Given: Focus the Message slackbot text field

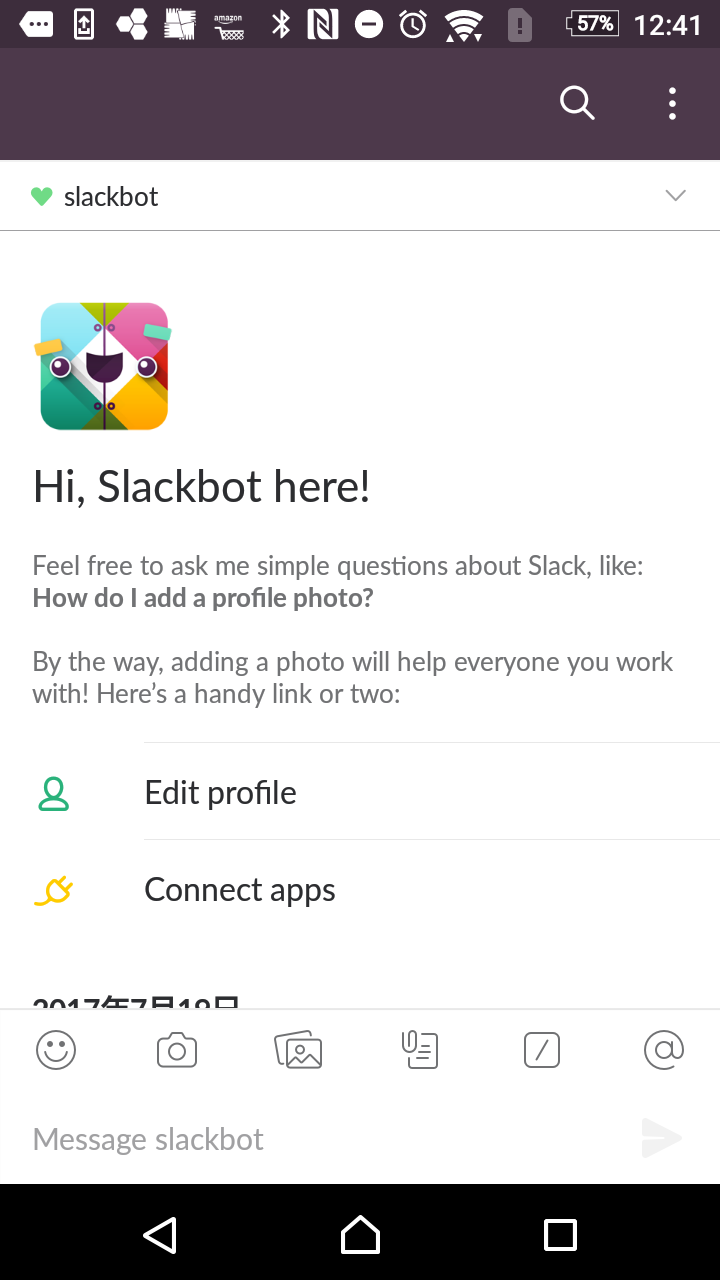Looking at the screenshot, I should (320, 1139).
